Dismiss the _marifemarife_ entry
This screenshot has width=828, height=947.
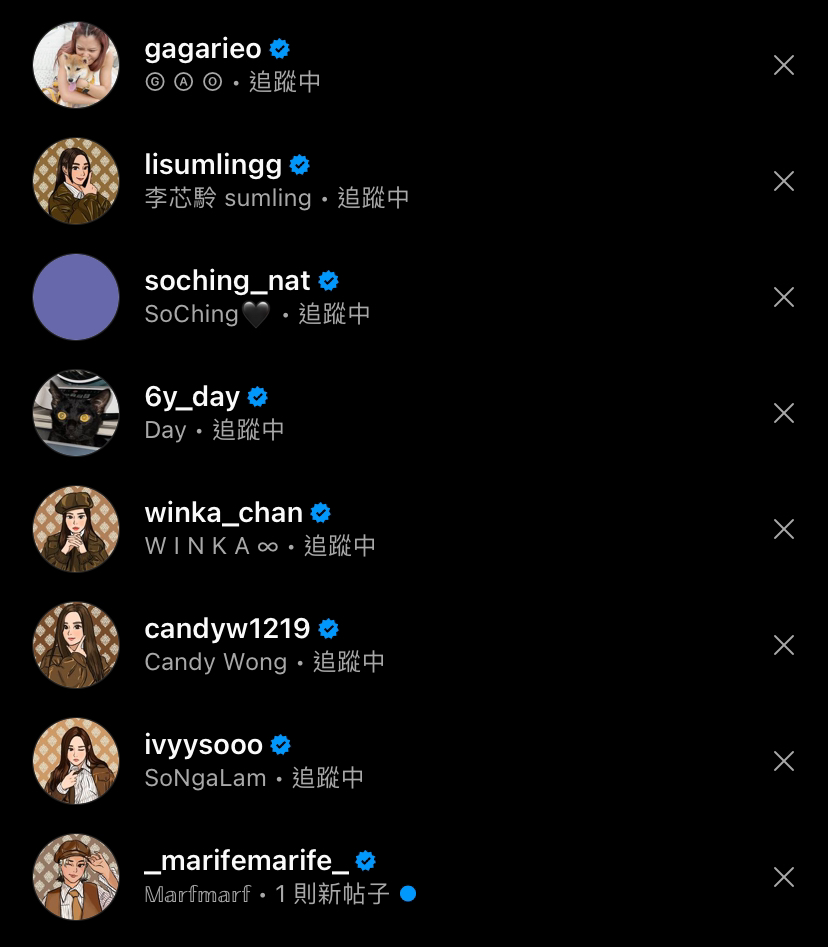pyautogui.click(x=784, y=878)
